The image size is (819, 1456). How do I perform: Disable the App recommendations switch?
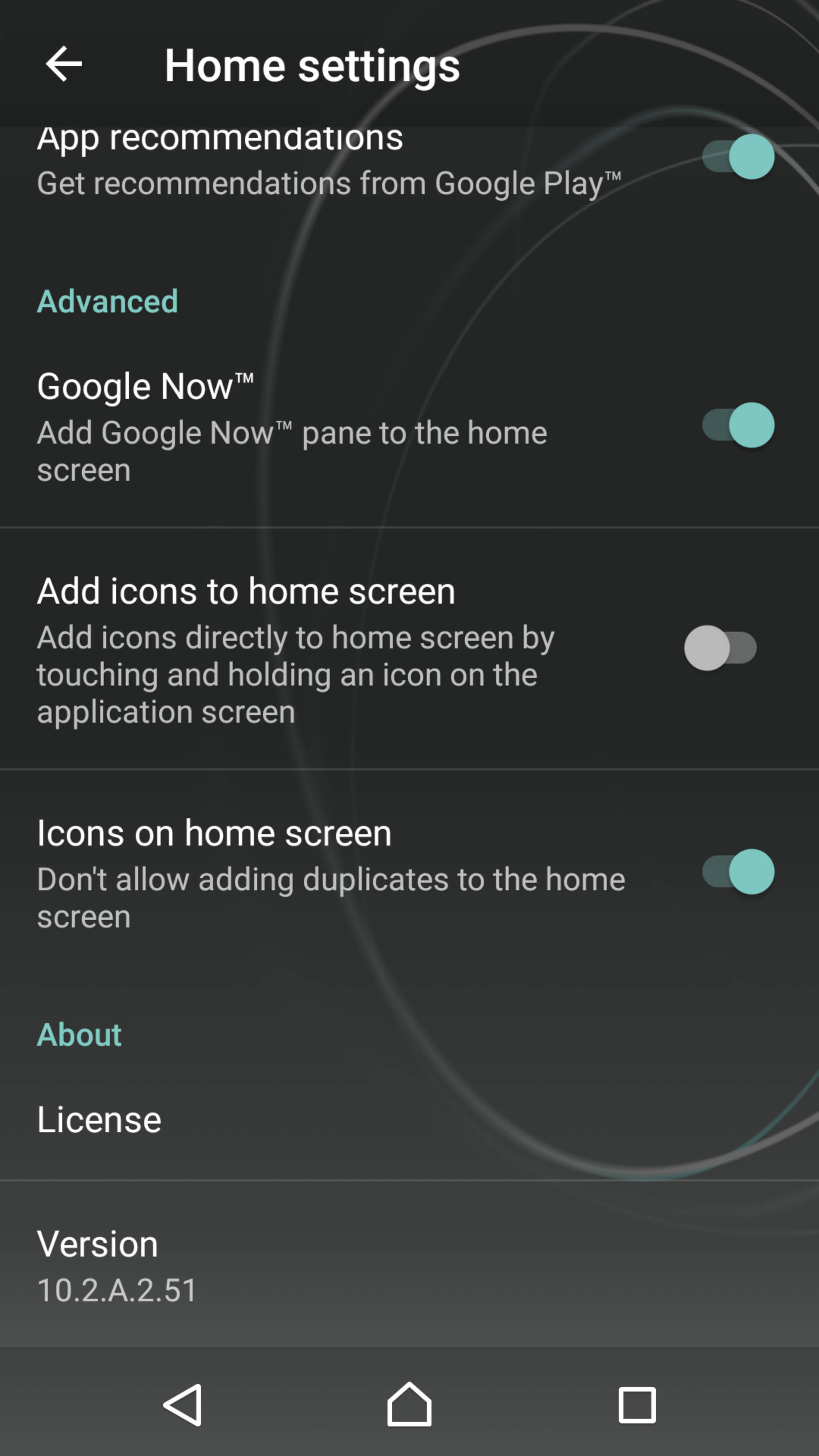(738, 157)
